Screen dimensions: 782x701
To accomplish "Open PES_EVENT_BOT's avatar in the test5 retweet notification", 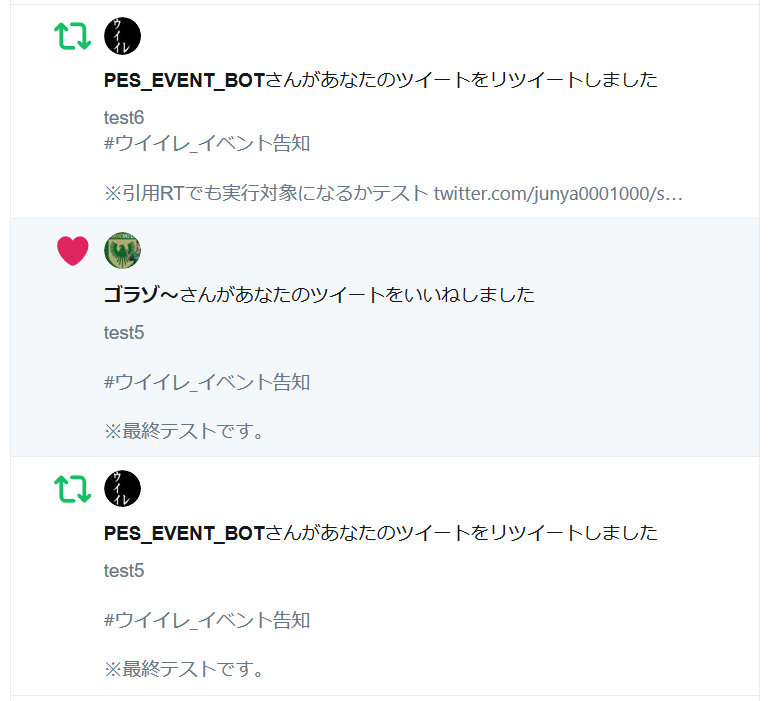I will (122, 488).
